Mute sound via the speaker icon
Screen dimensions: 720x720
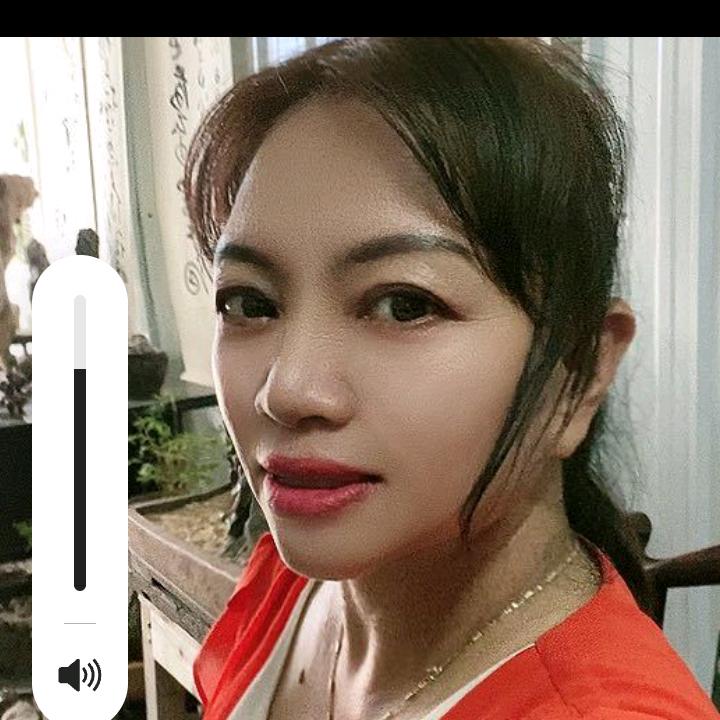click(80, 676)
